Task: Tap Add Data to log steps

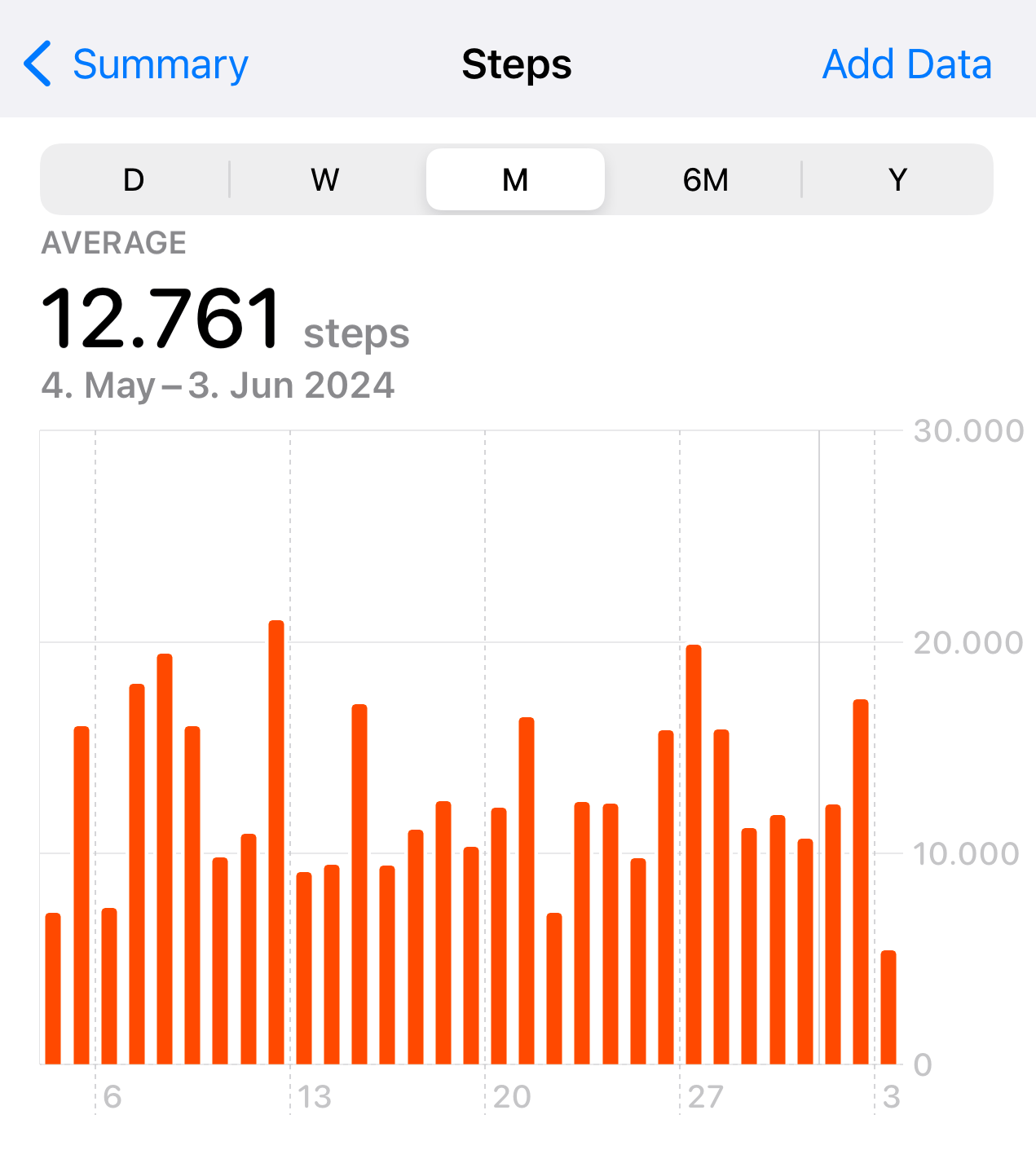Action: pyautogui.click(x=906, y=64)
